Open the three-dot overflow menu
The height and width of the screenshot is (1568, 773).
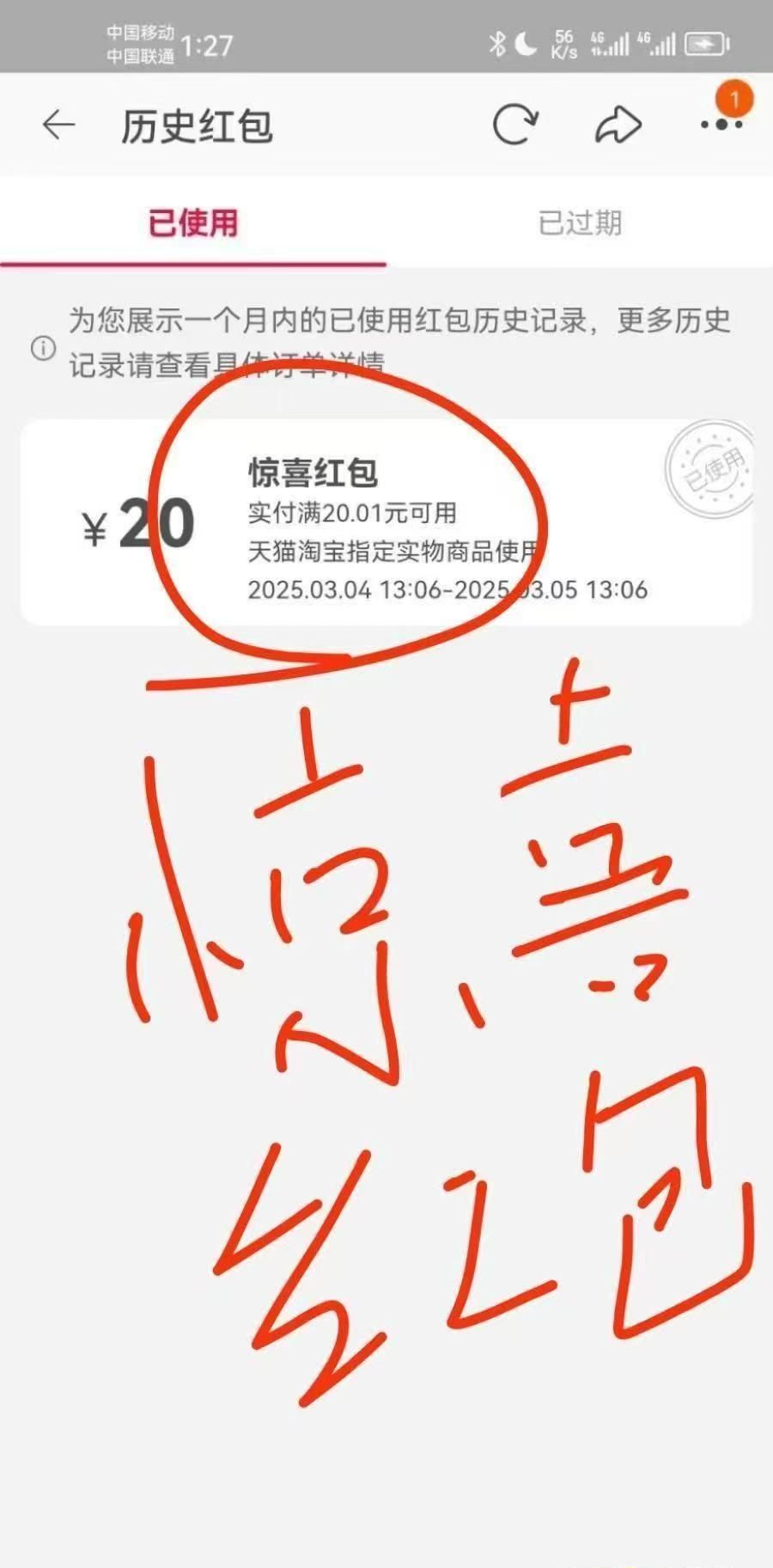click(x=720, y=125)
